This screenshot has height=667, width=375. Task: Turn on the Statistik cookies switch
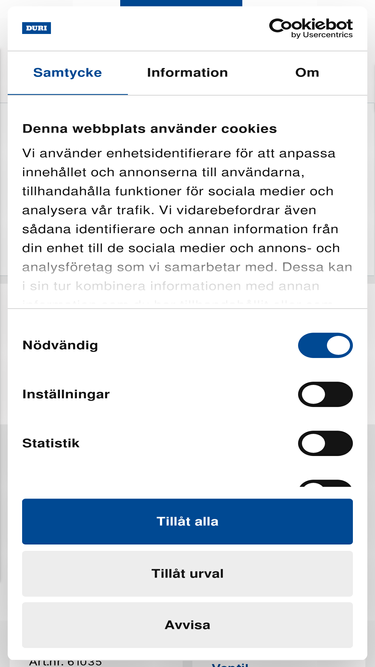(325, 443)
